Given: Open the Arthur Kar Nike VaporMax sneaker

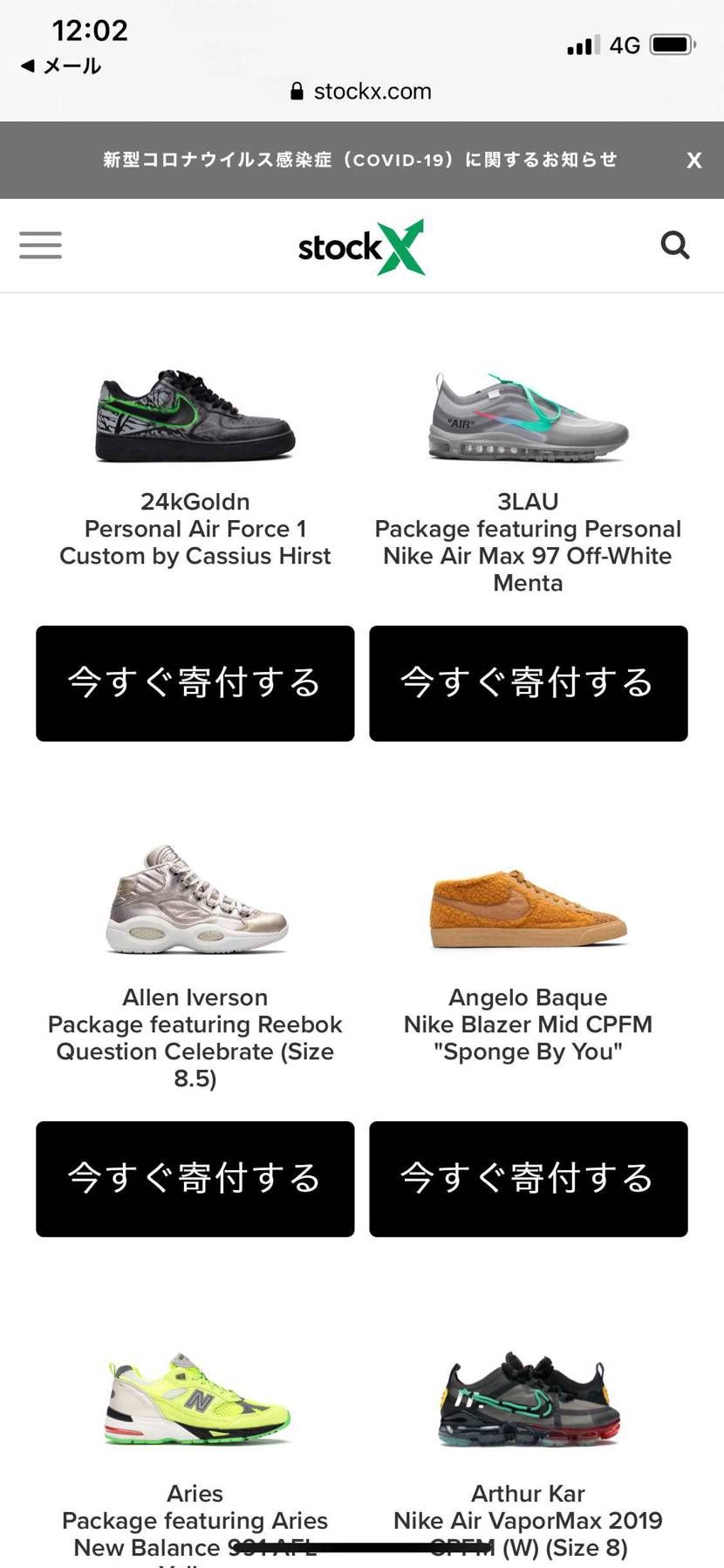Looking at the screenshot, I should (529, 1399).
